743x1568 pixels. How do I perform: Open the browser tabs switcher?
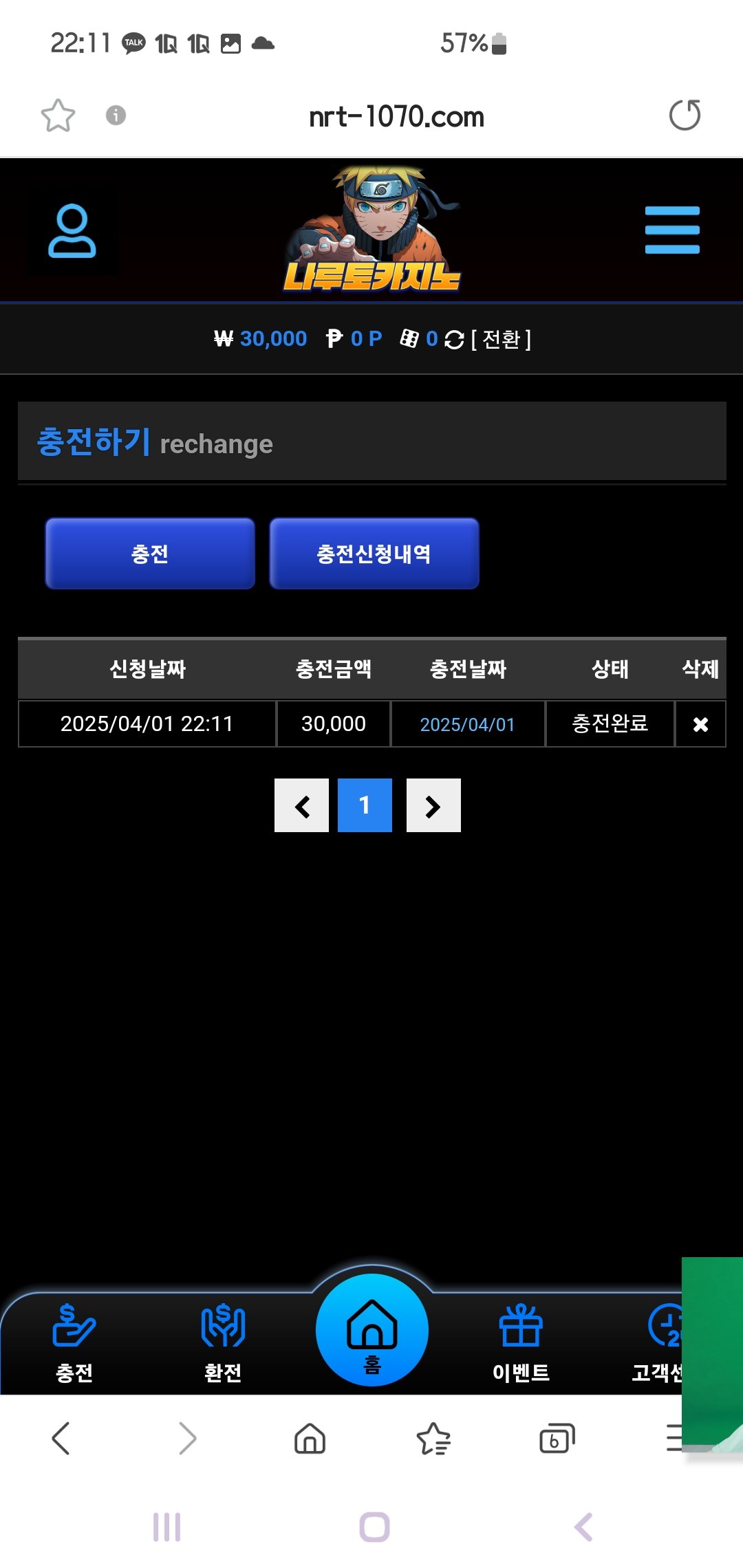coord(557,1439)
